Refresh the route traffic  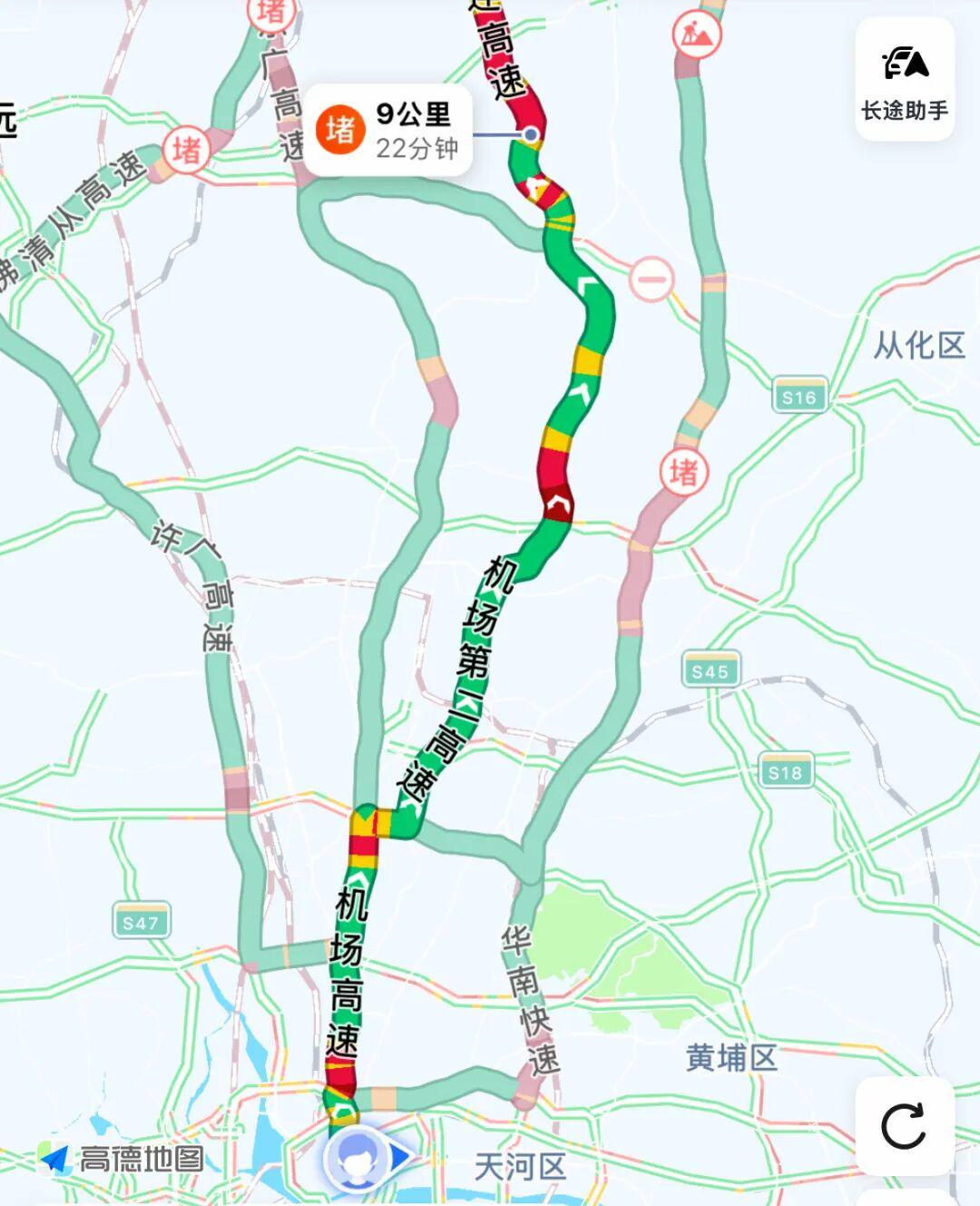click(903, 1126)
